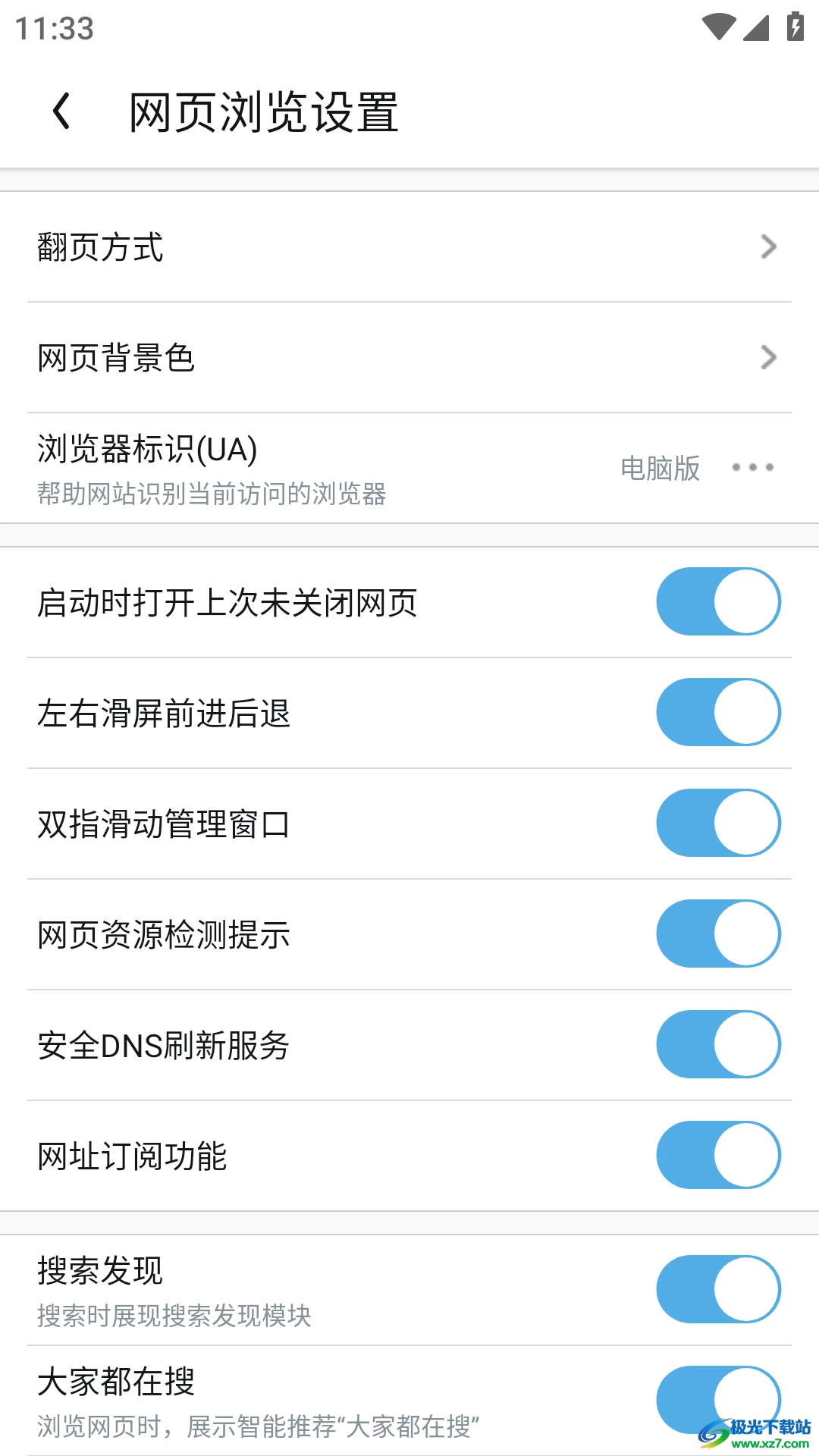Turn off 搜索发现 toggle
Image resolution: width=819 pixels, height=1456 pixels.
pyautogui.click(x=718, y=1289)
